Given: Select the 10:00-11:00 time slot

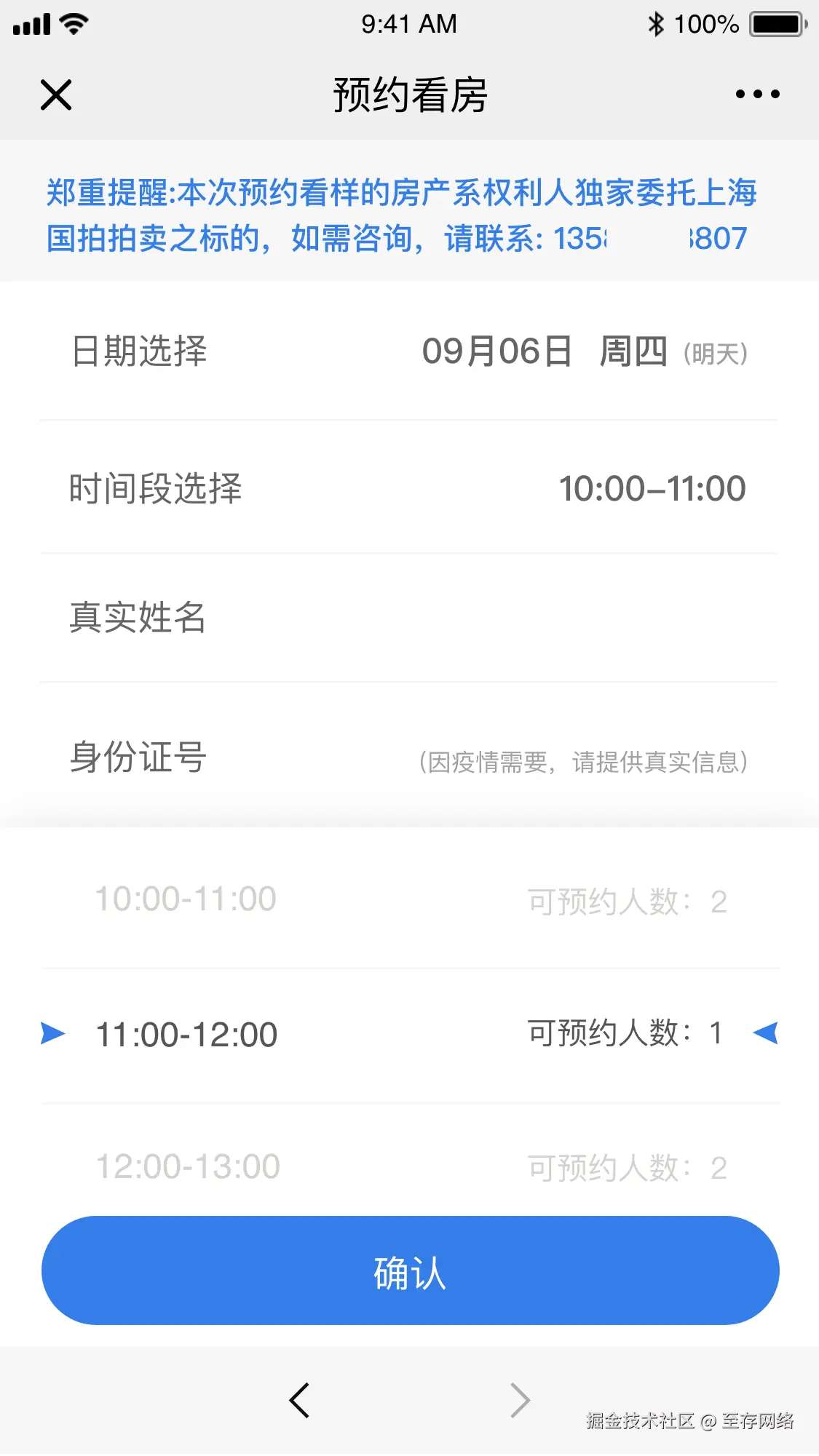Looking at the screenshot, I should (x=409, y=900).
